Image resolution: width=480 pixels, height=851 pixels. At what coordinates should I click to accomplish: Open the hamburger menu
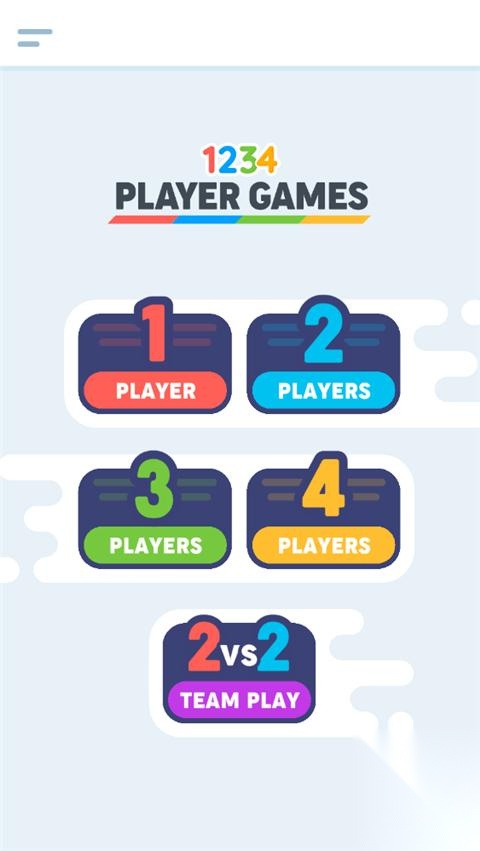(35, 38)
